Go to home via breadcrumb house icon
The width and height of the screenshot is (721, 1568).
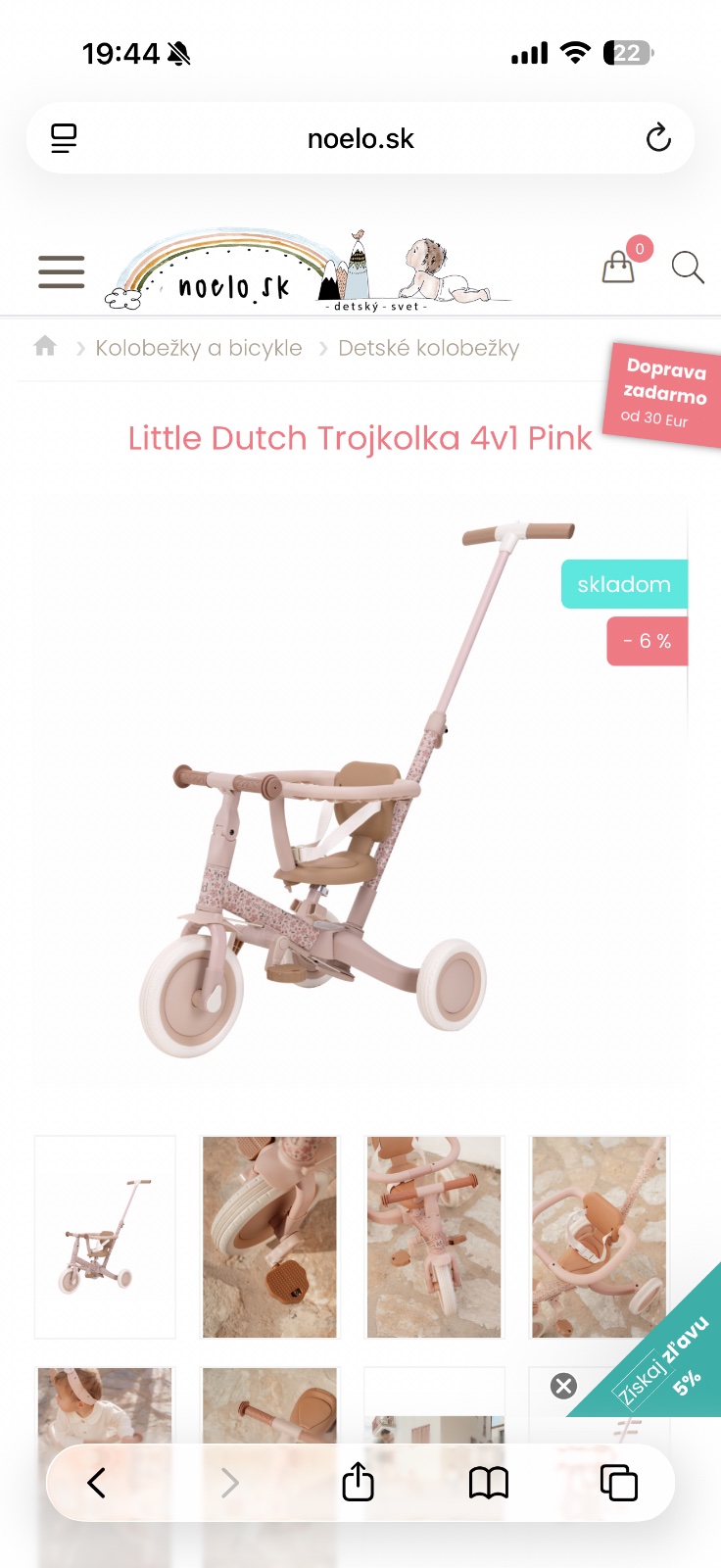[x=45, y=347]
